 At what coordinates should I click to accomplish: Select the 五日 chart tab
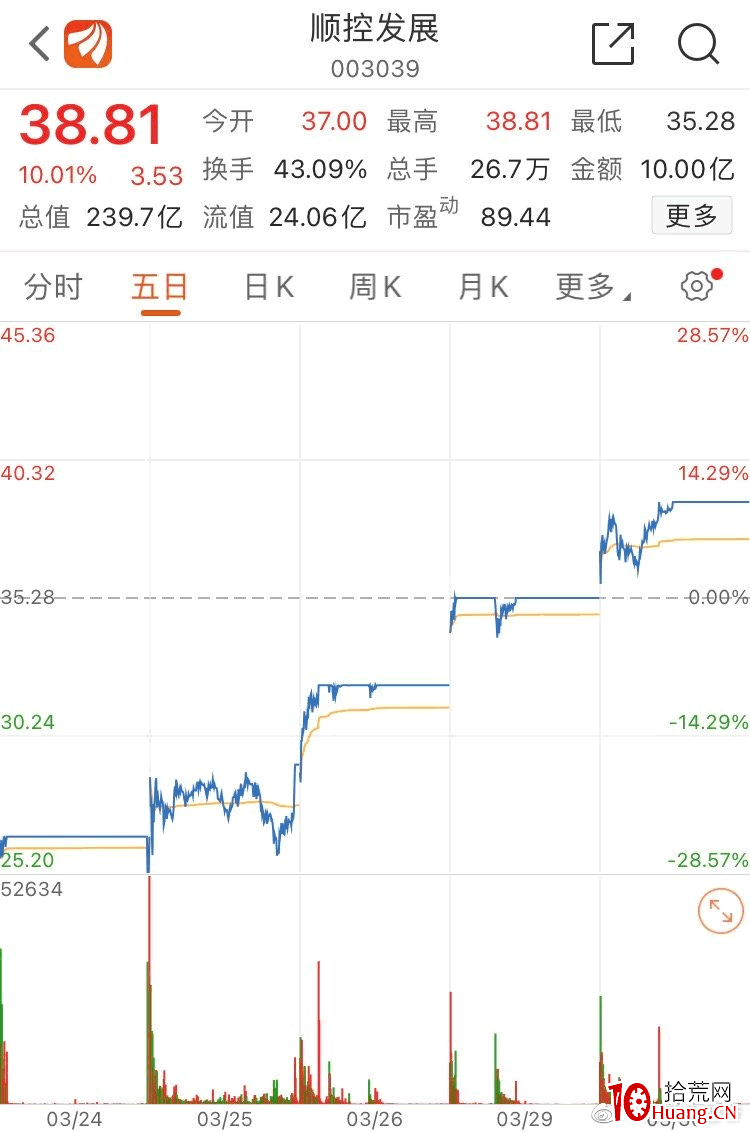[160, 288]
